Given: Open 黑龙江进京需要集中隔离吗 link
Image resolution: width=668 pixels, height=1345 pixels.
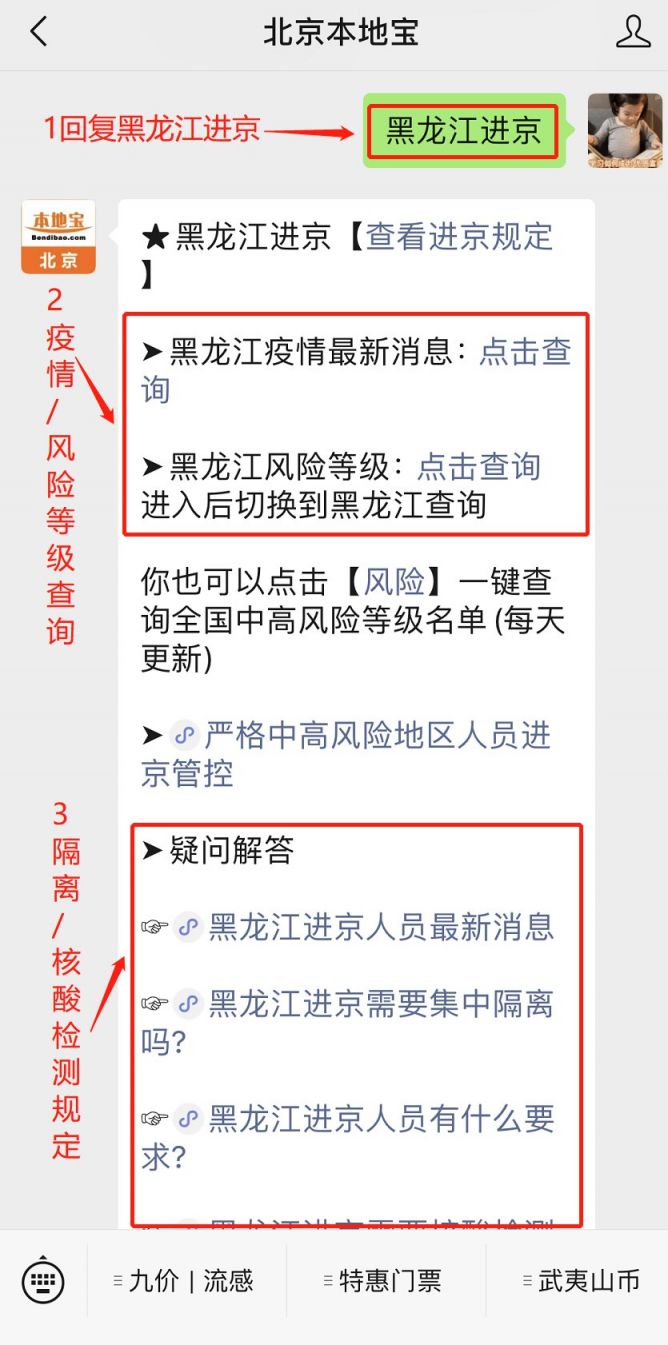Looking at the screenshot, I should click(380, 1004).
